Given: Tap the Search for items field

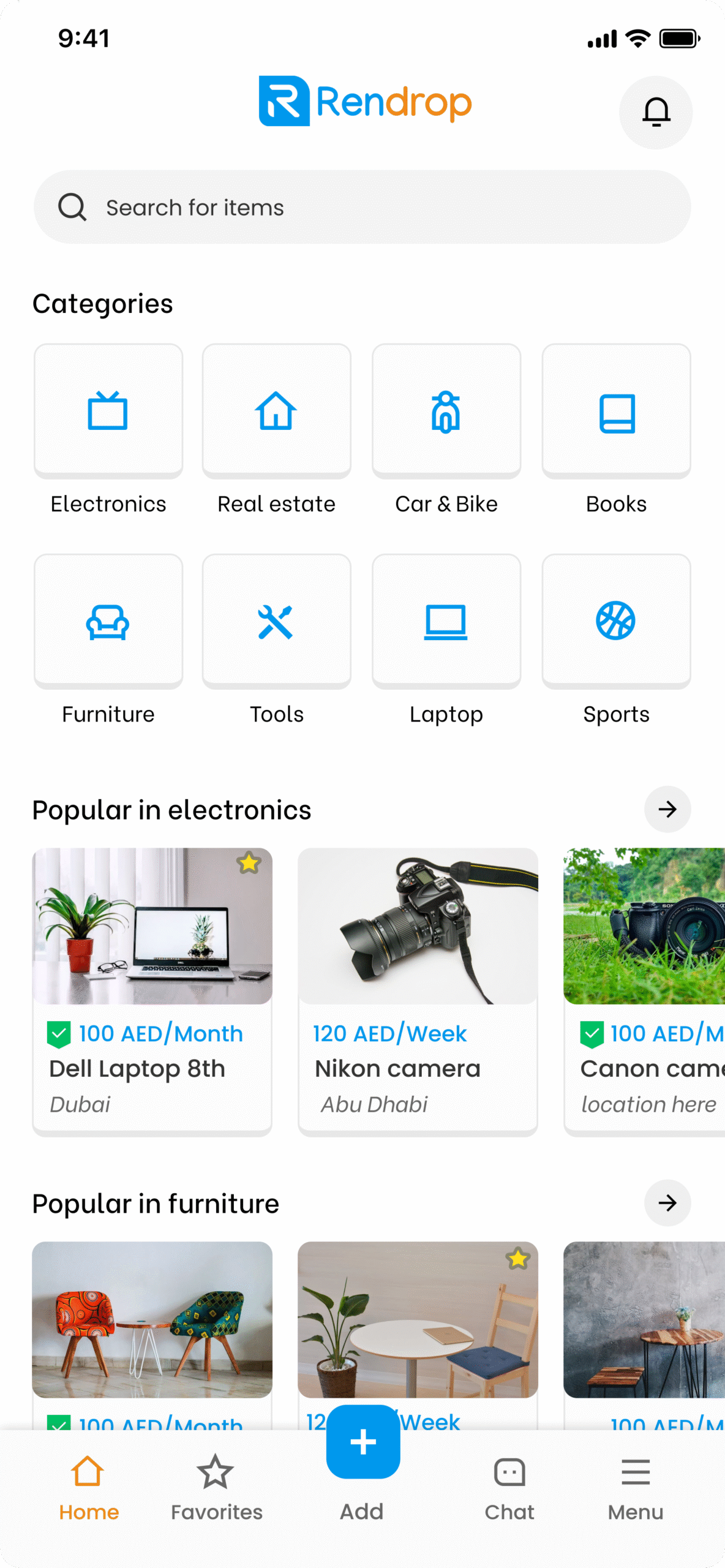Looking at the screenshot, I should point(361,207).
